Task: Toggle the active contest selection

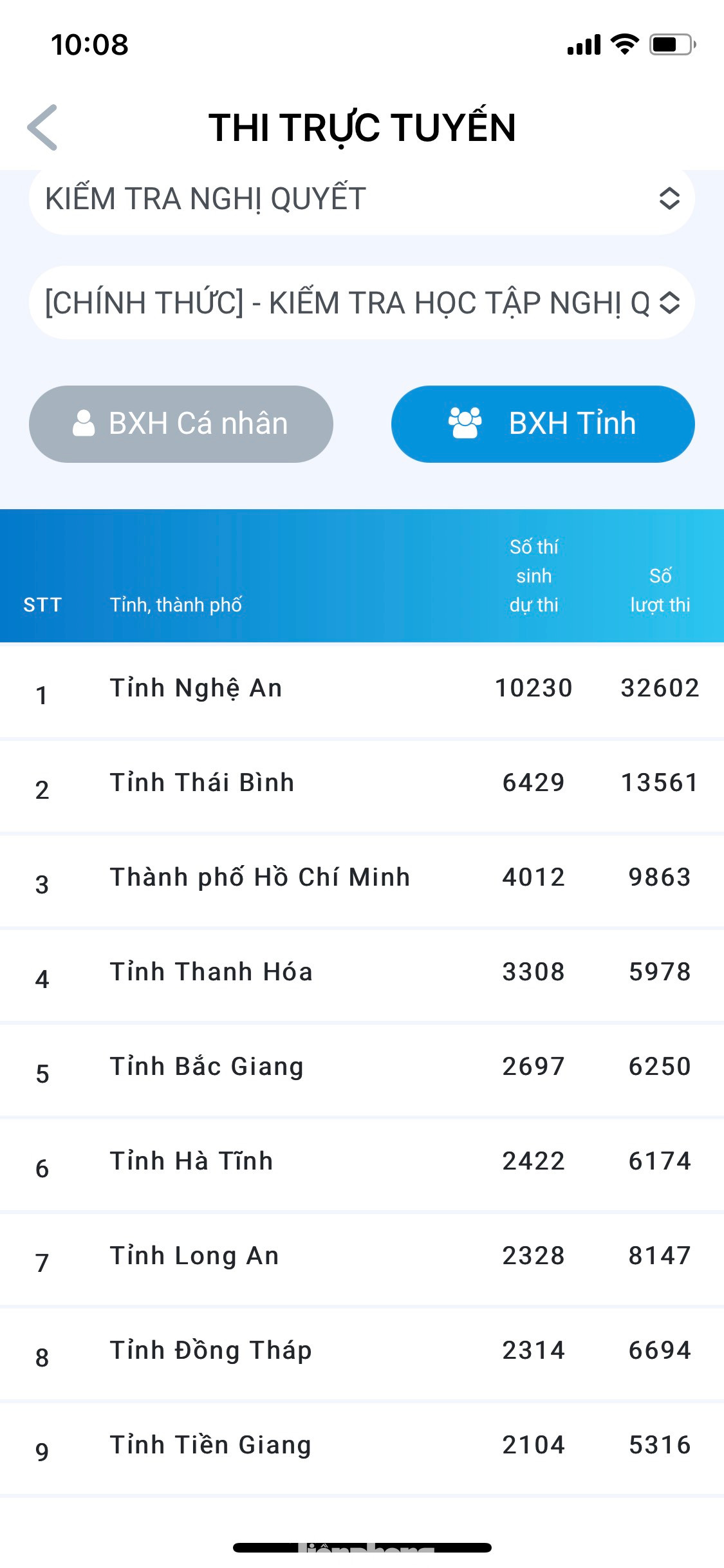Action: [x=360, y=303]
